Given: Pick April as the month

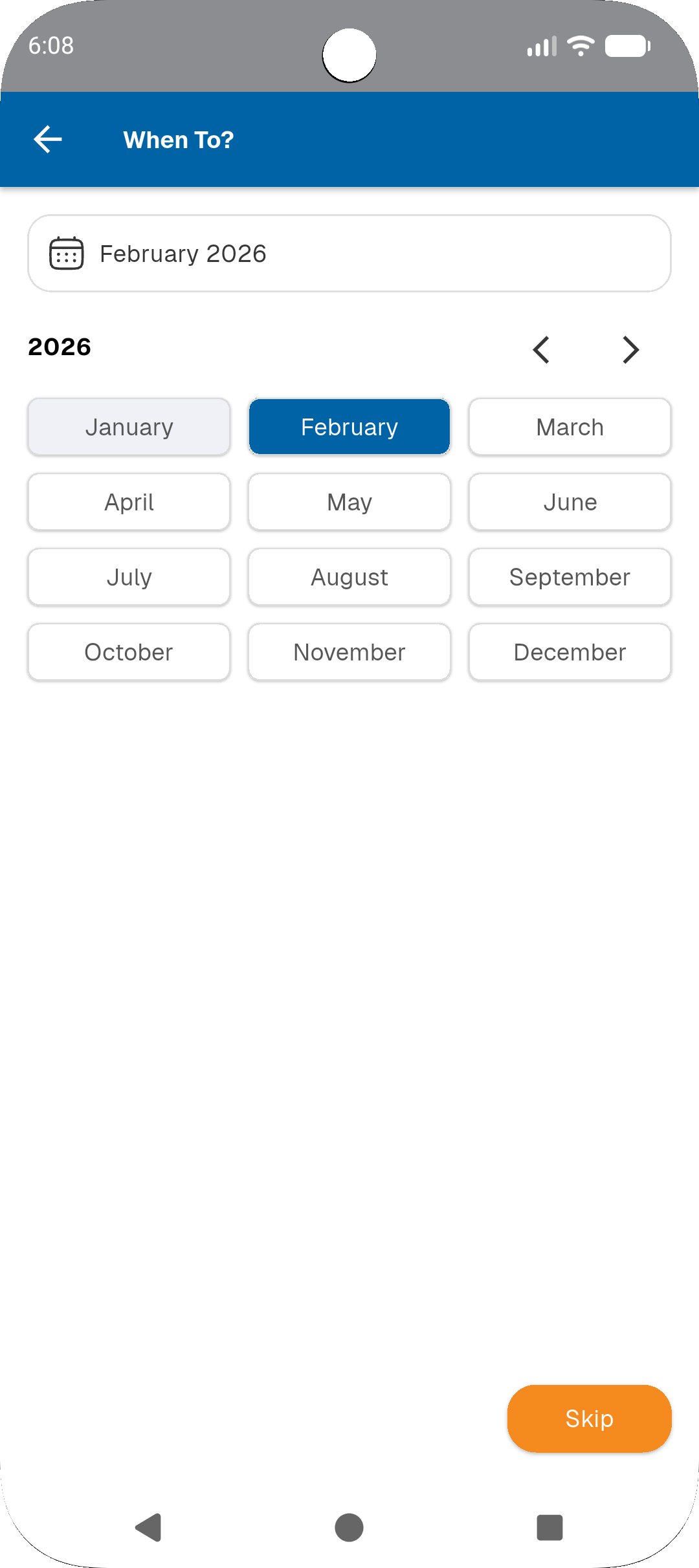Looking at the screenshot, I should coord(129,502).
